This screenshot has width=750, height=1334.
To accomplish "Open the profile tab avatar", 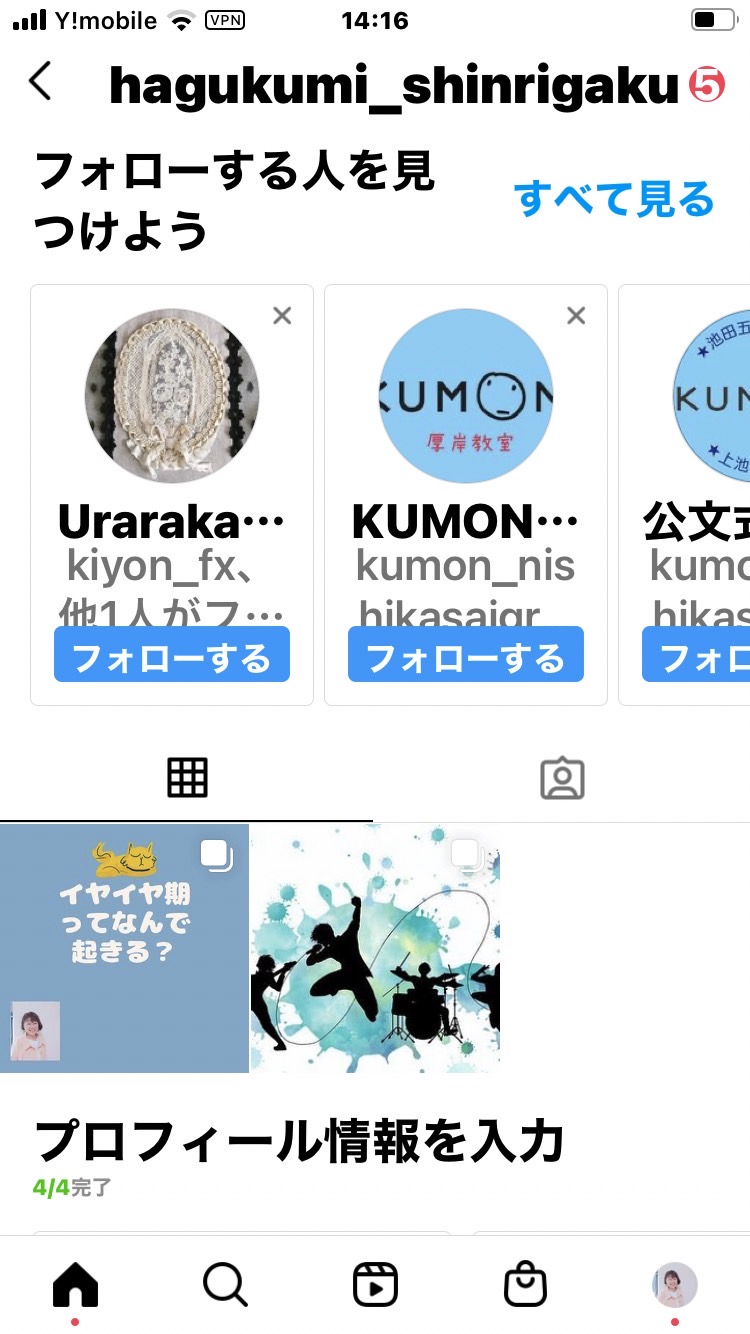I will pyautogui.click(x=675, y=1285).
